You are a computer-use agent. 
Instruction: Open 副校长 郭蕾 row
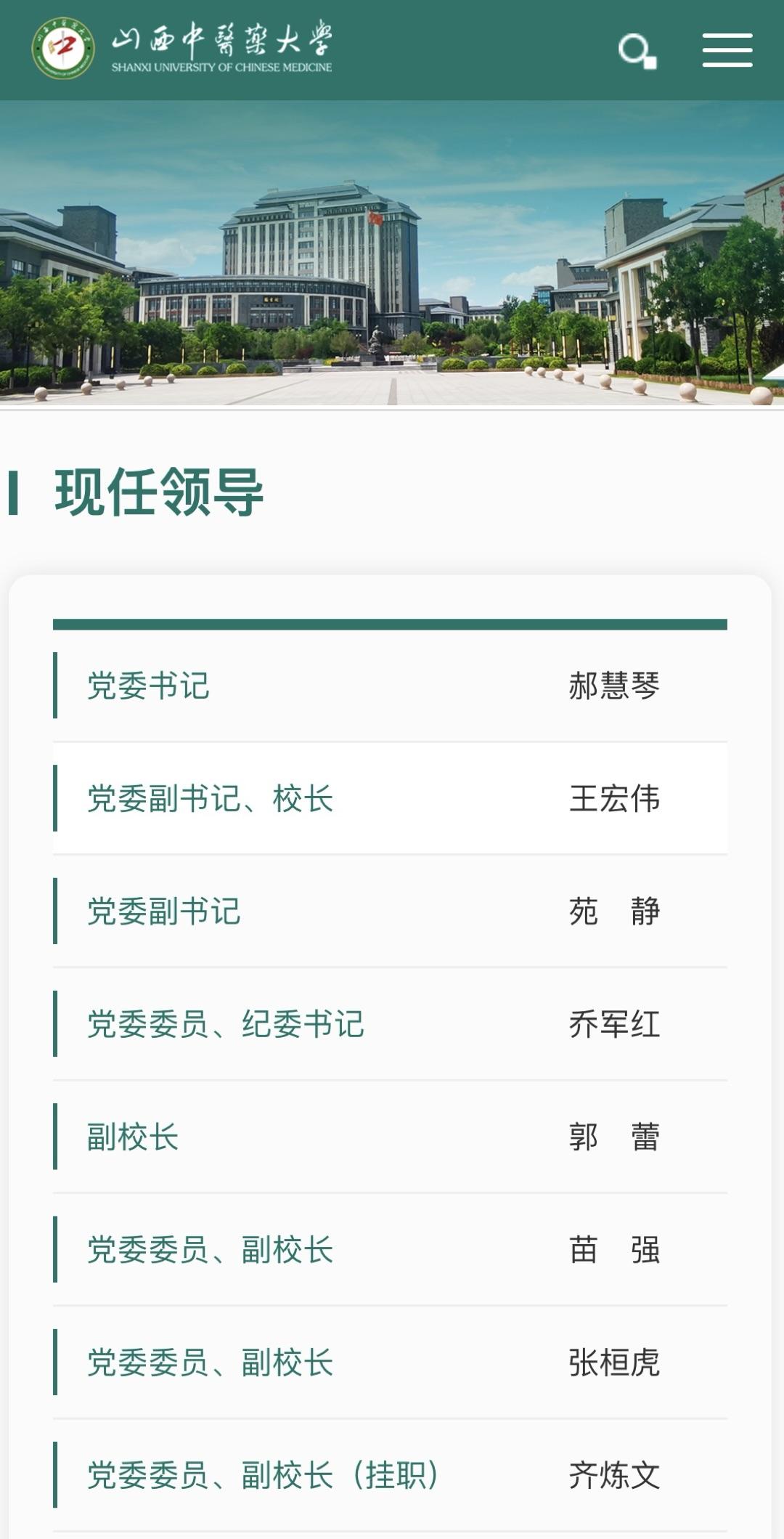pyautogui.click(x=390, y=1137)
